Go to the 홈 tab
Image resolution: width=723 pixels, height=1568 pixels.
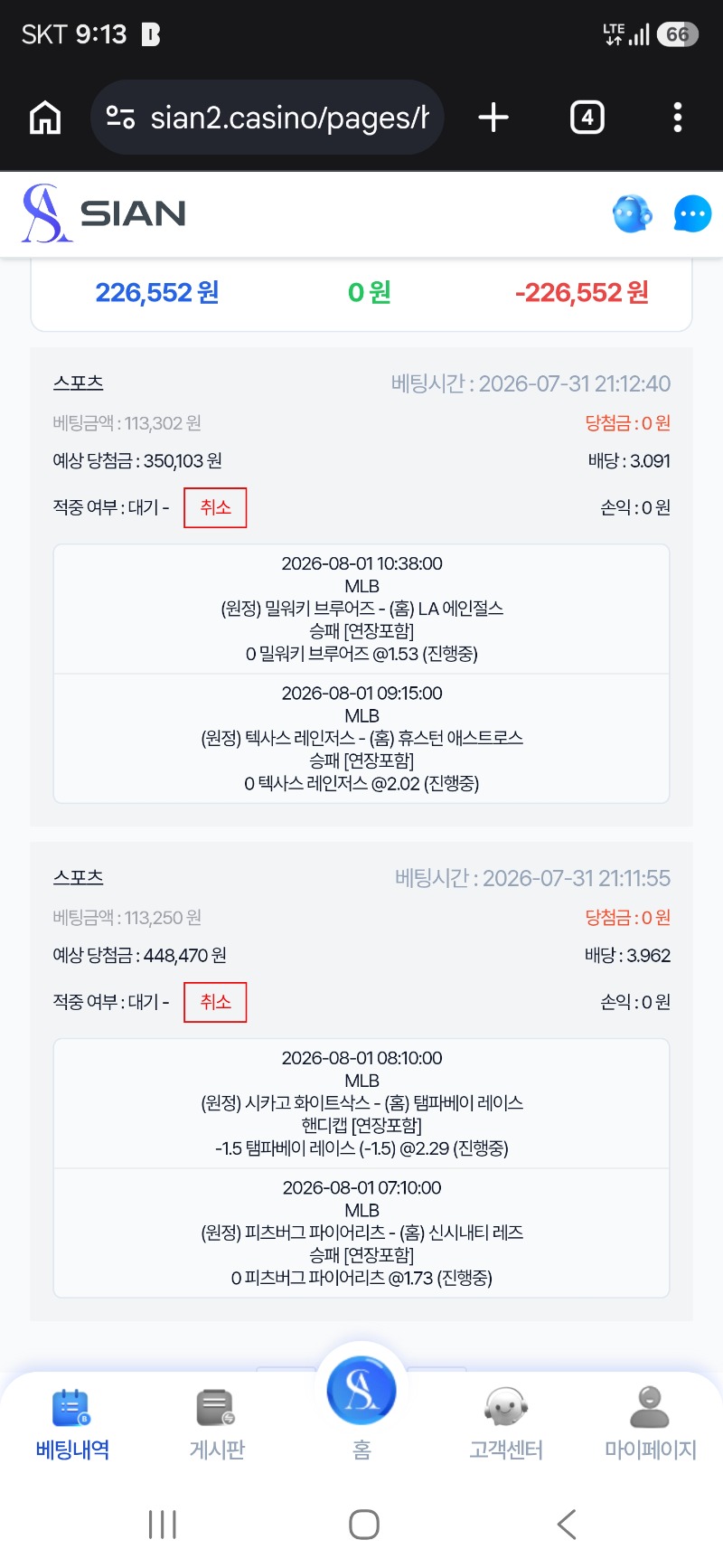click(x=361, y=1407)
